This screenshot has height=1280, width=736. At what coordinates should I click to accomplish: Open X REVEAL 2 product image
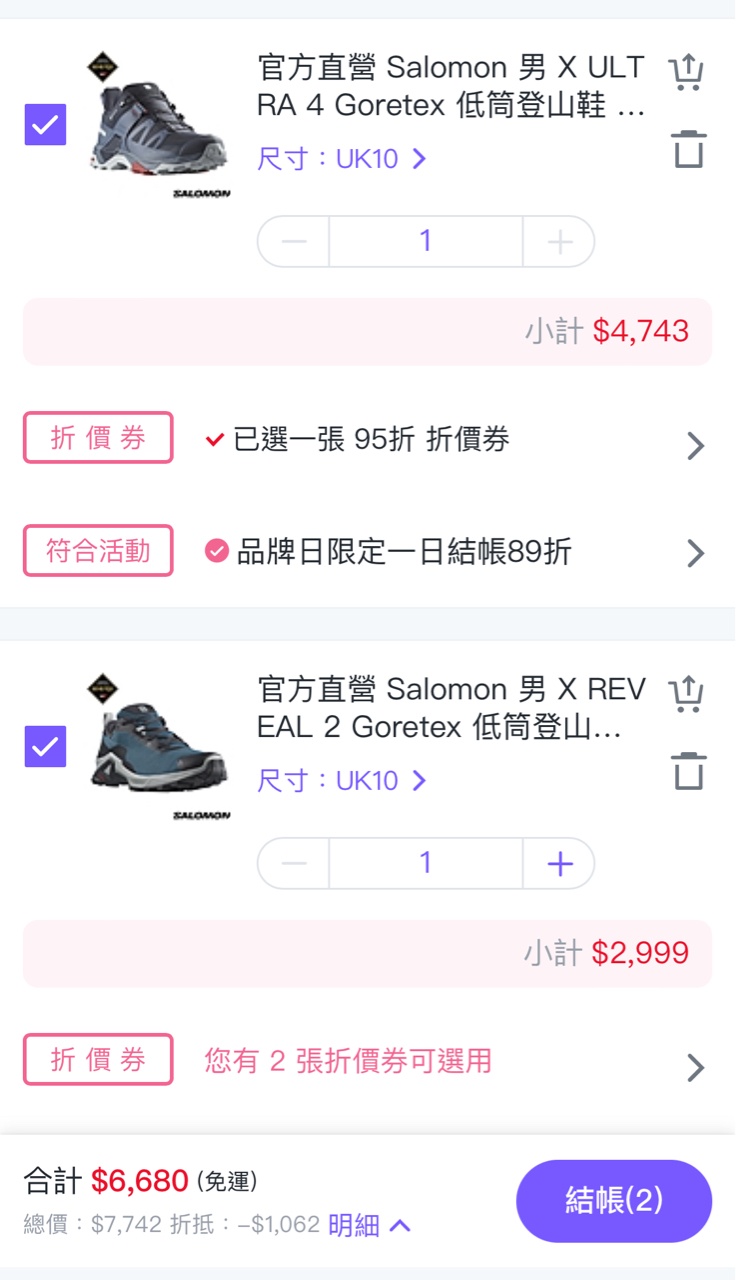(159, 747)
